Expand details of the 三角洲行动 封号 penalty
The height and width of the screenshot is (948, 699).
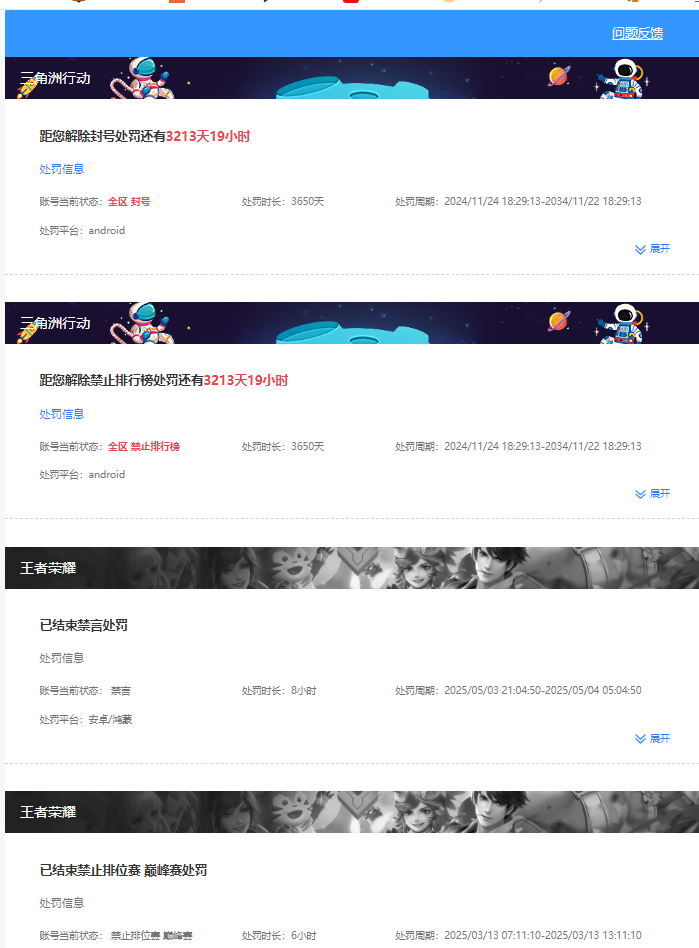652,249
